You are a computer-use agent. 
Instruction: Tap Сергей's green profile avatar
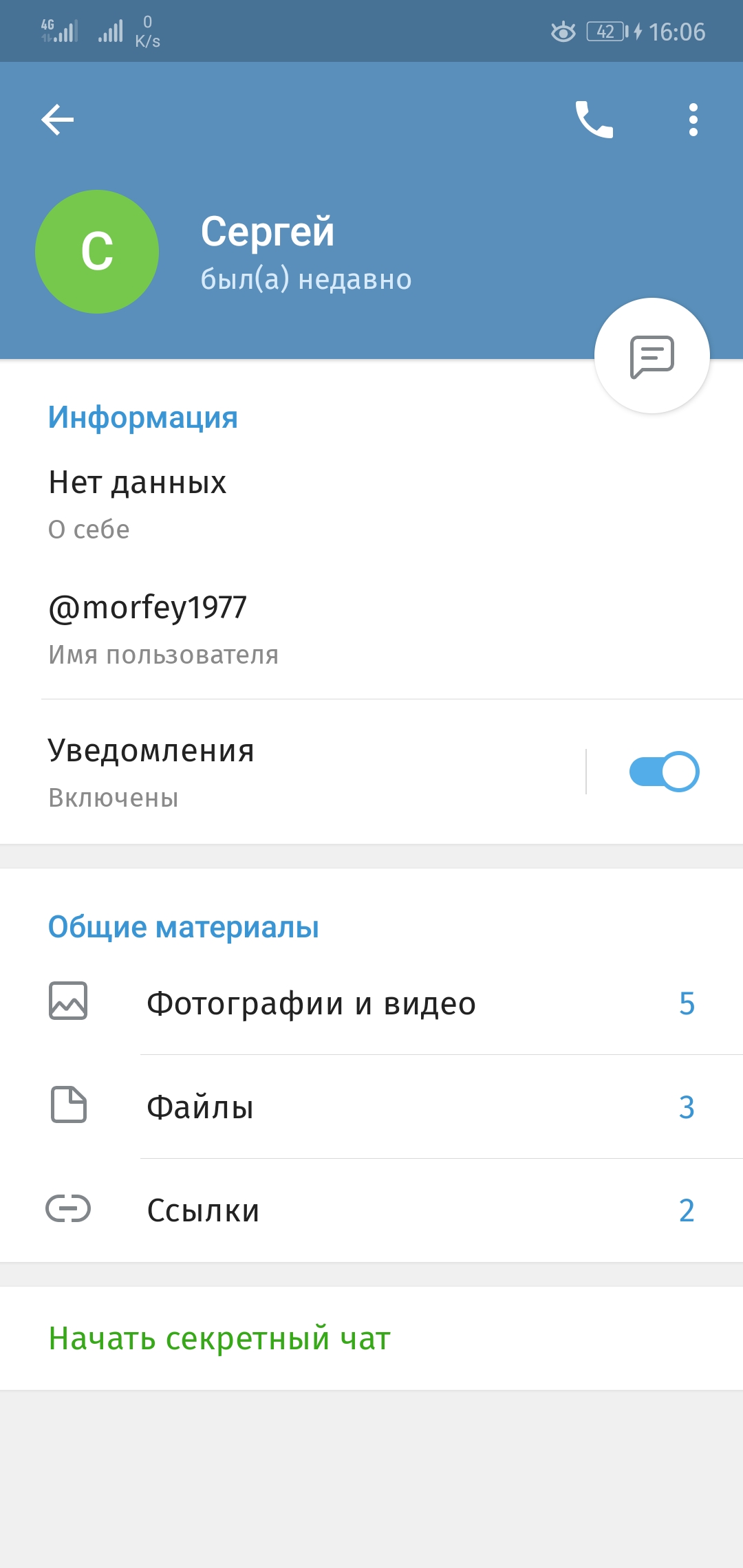[x=97, y=252]
